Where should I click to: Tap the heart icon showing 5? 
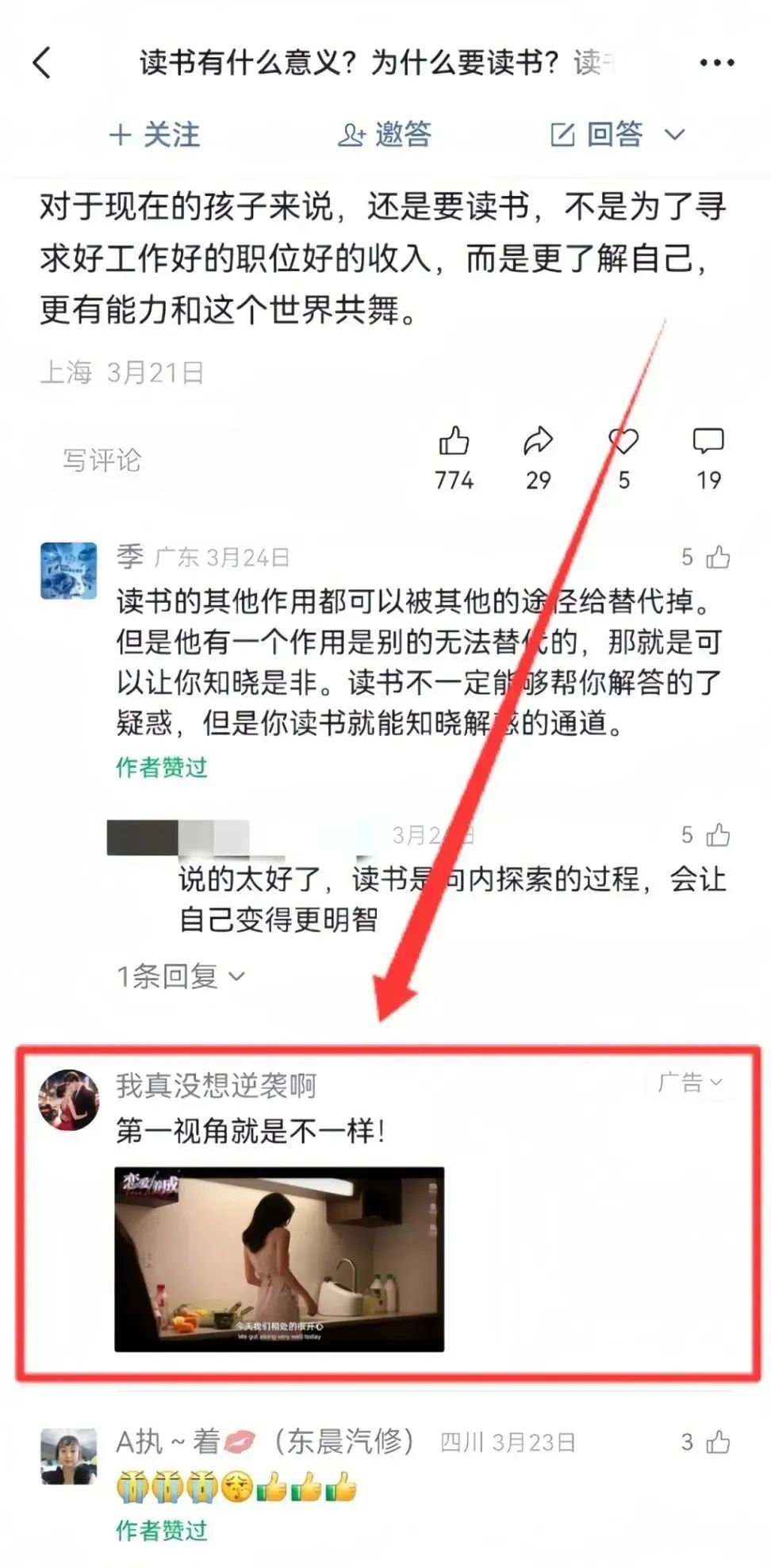coord(623,458)
